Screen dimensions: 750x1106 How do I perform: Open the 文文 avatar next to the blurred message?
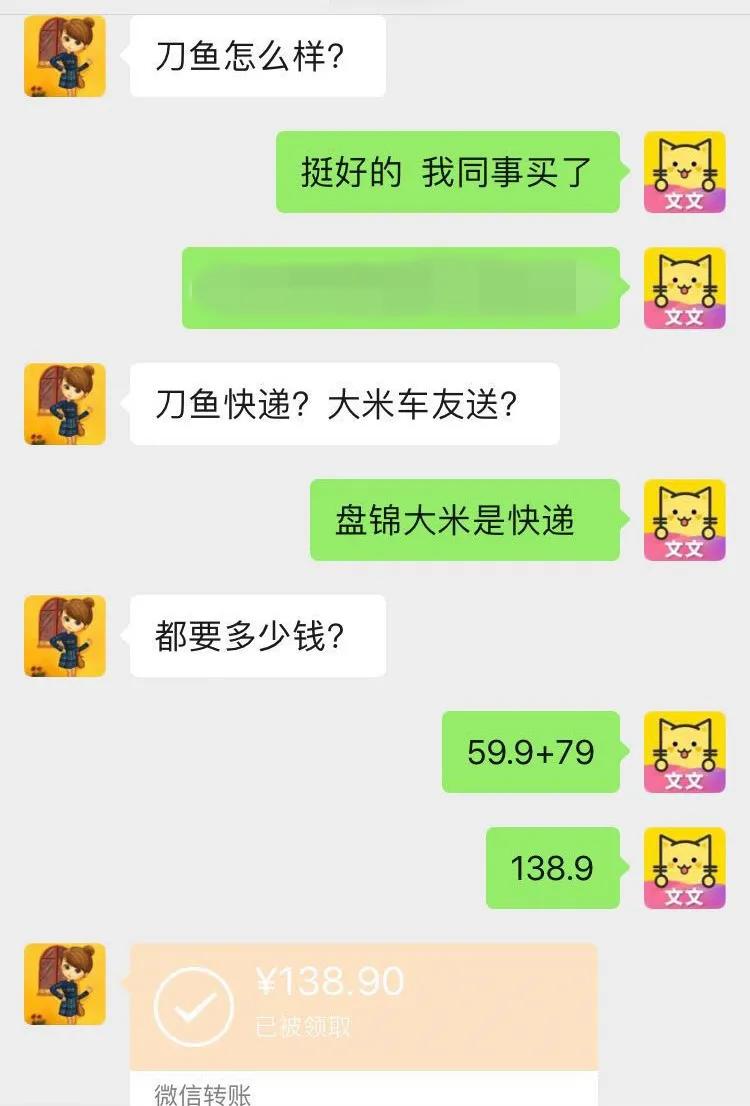click(x=685, y=288)
